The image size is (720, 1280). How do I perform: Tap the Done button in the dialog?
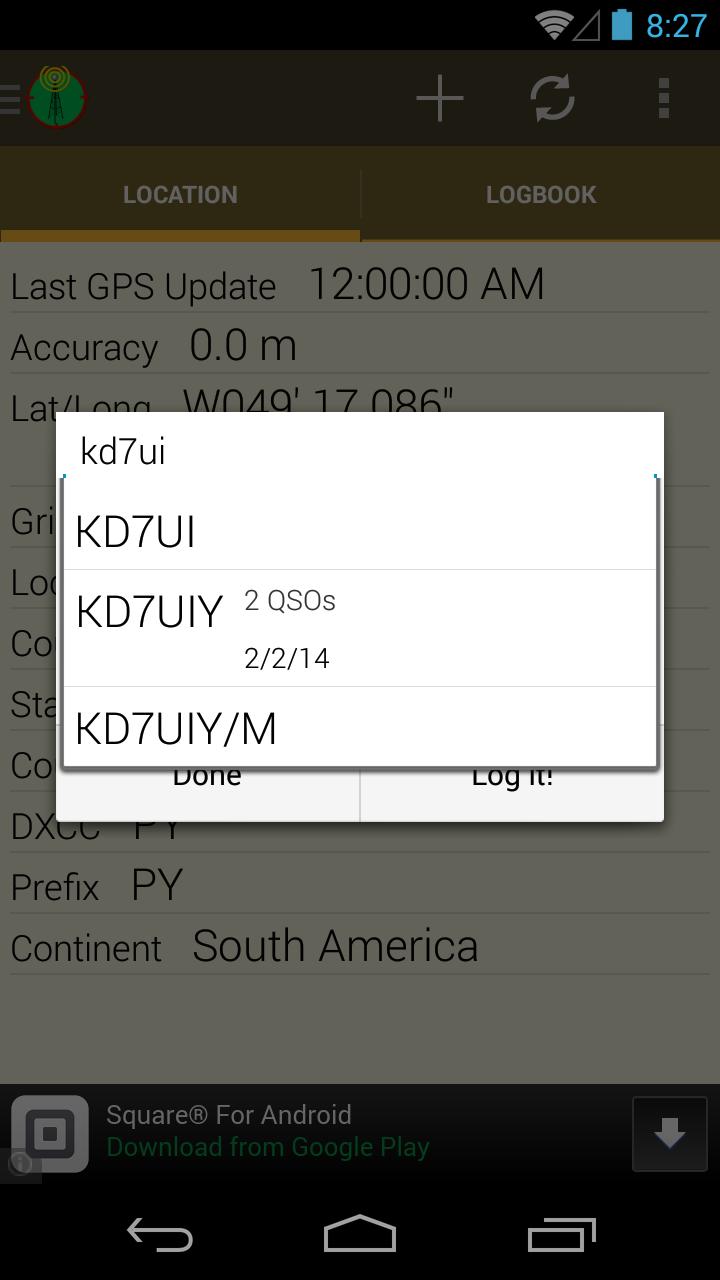coord(208,794)
